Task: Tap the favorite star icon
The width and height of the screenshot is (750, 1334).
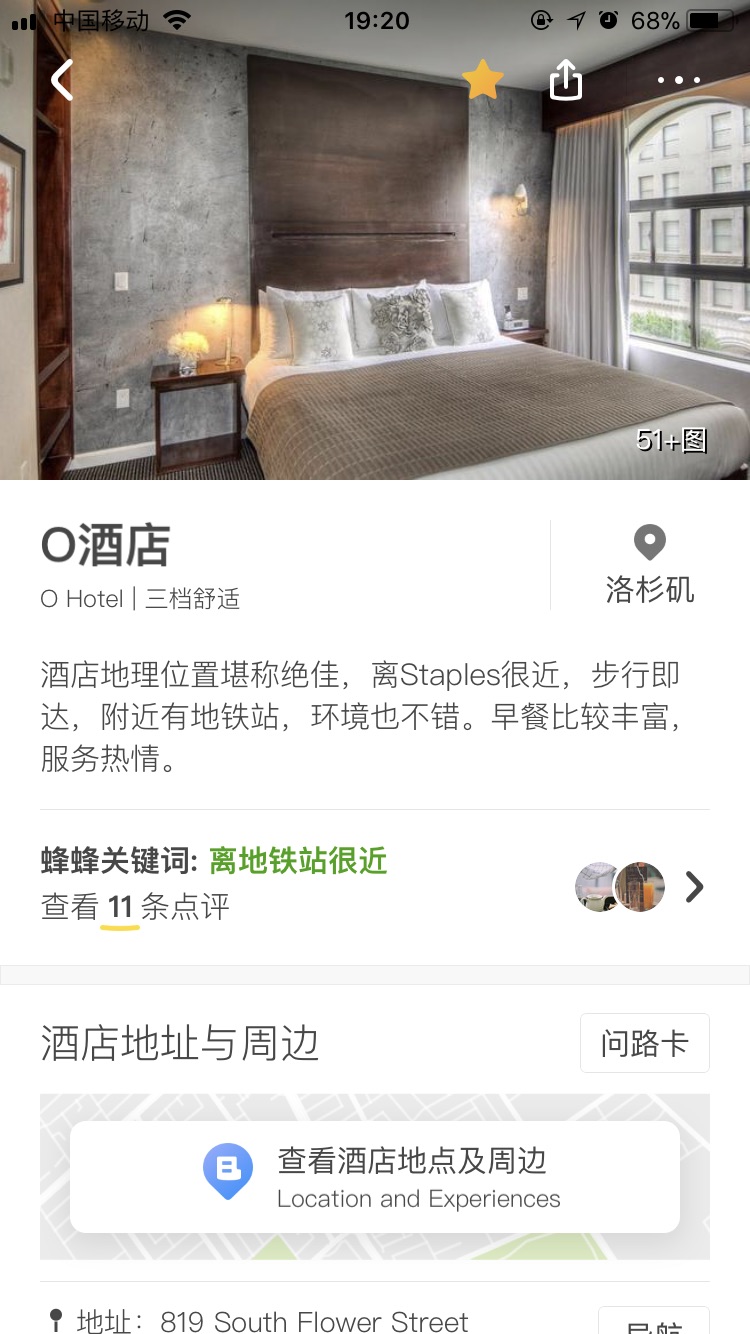Action: tap(483, 80)
